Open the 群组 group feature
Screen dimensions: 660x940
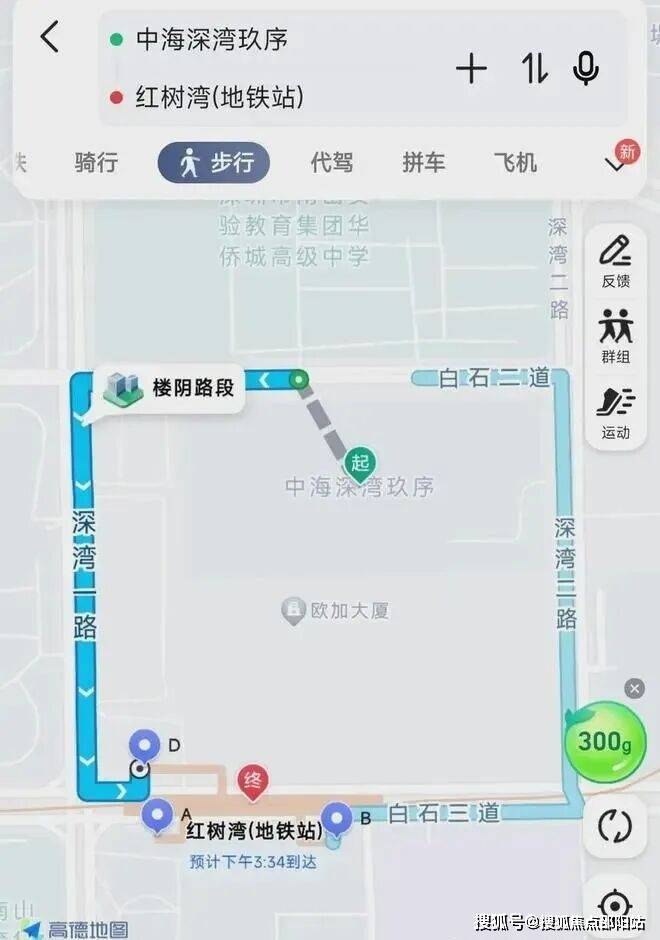(x=616, y=337)
